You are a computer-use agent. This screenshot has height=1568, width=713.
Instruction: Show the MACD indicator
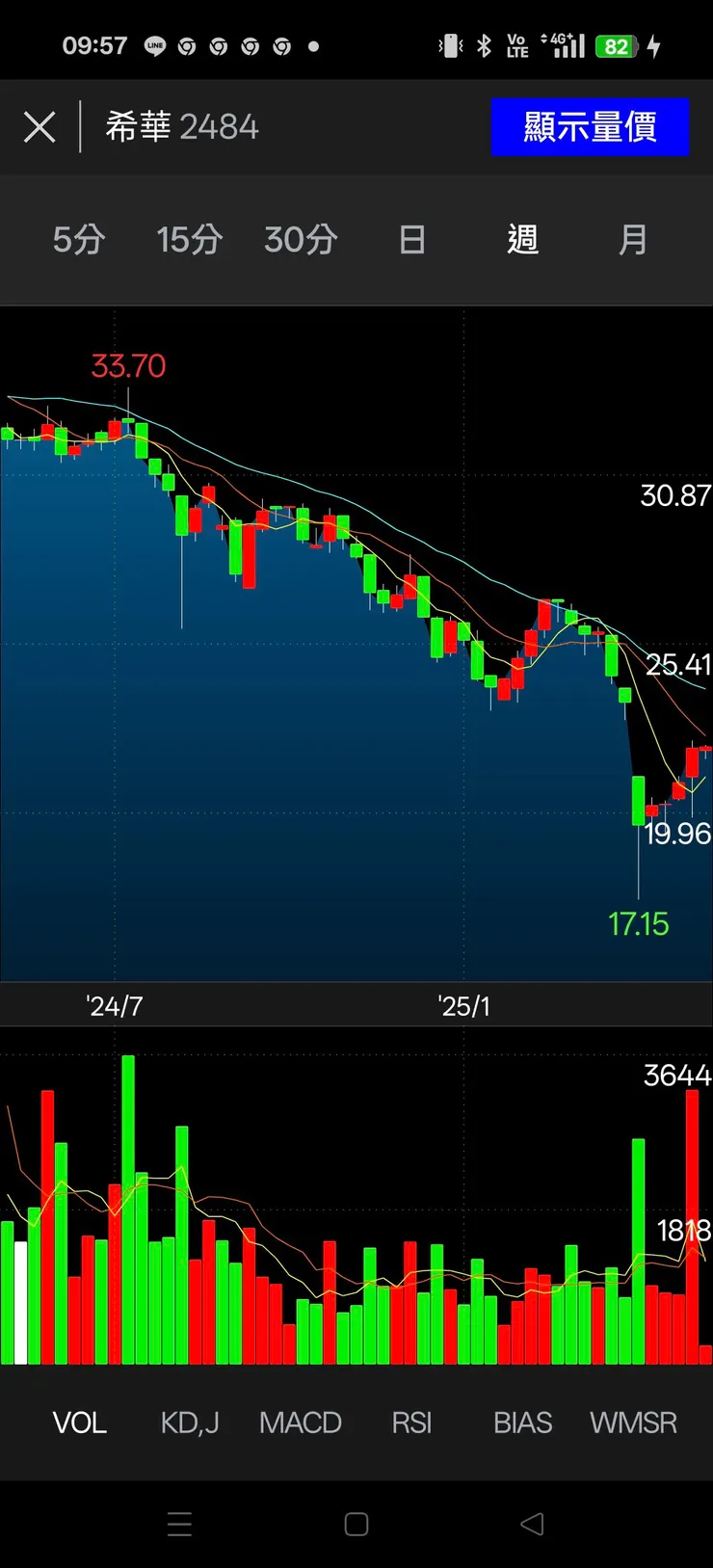click(x=301, y=1422)
